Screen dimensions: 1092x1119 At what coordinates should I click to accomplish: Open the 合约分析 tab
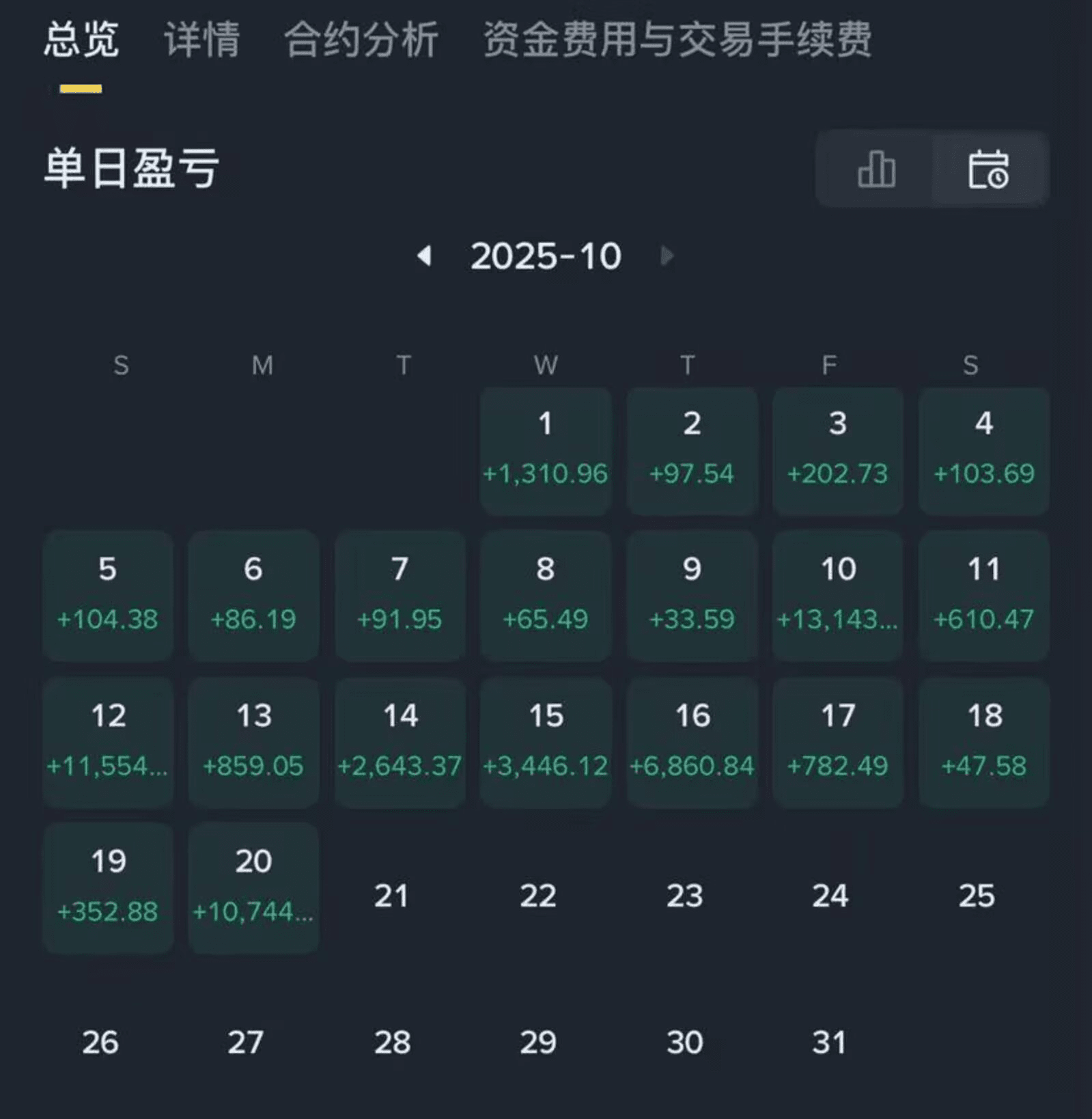(x=361, y=40)
